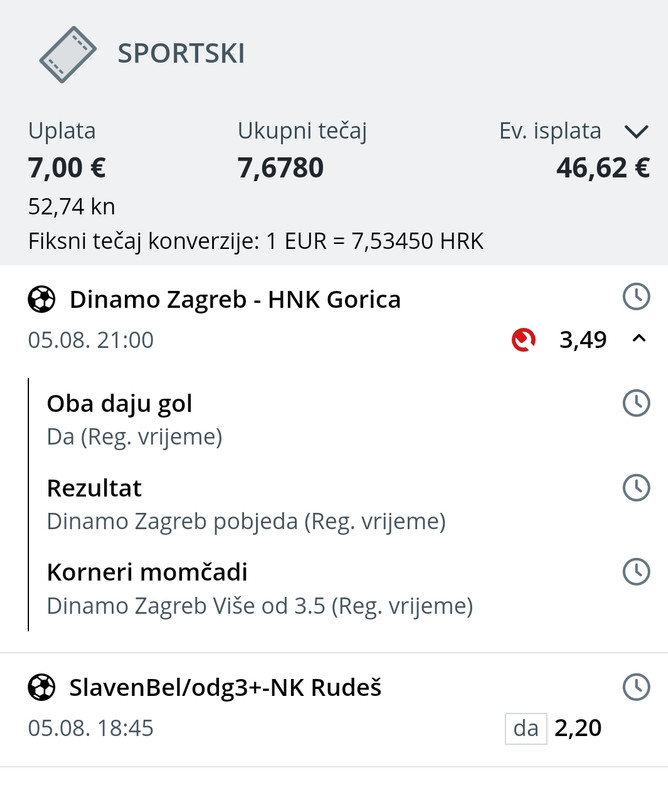Image resolution: width=668 pixels, height=800 pixels.
Task: Expand the Ev. isplata payout details
Action: point(636,131)
